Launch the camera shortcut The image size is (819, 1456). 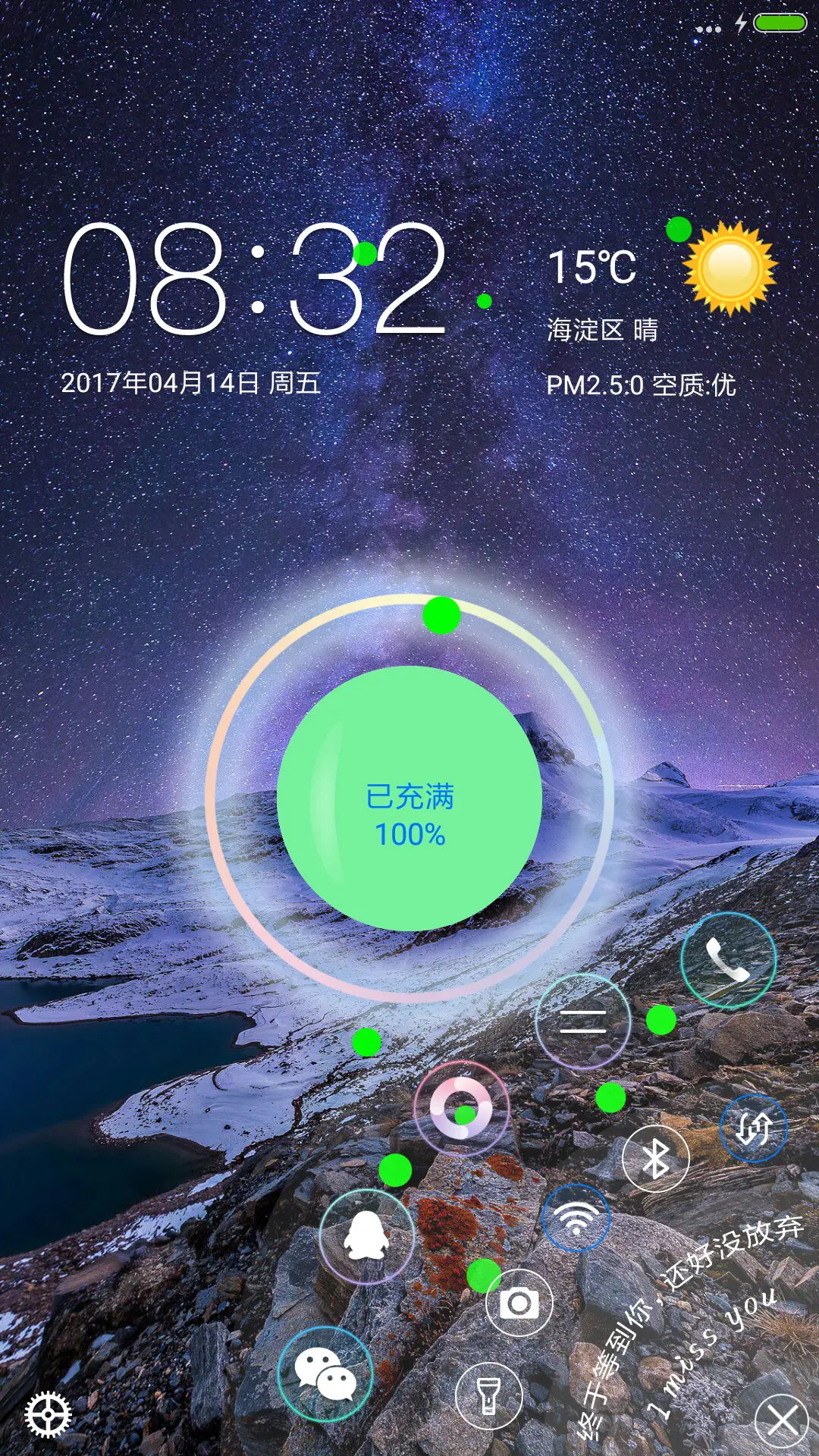(x=519, y=1303)
